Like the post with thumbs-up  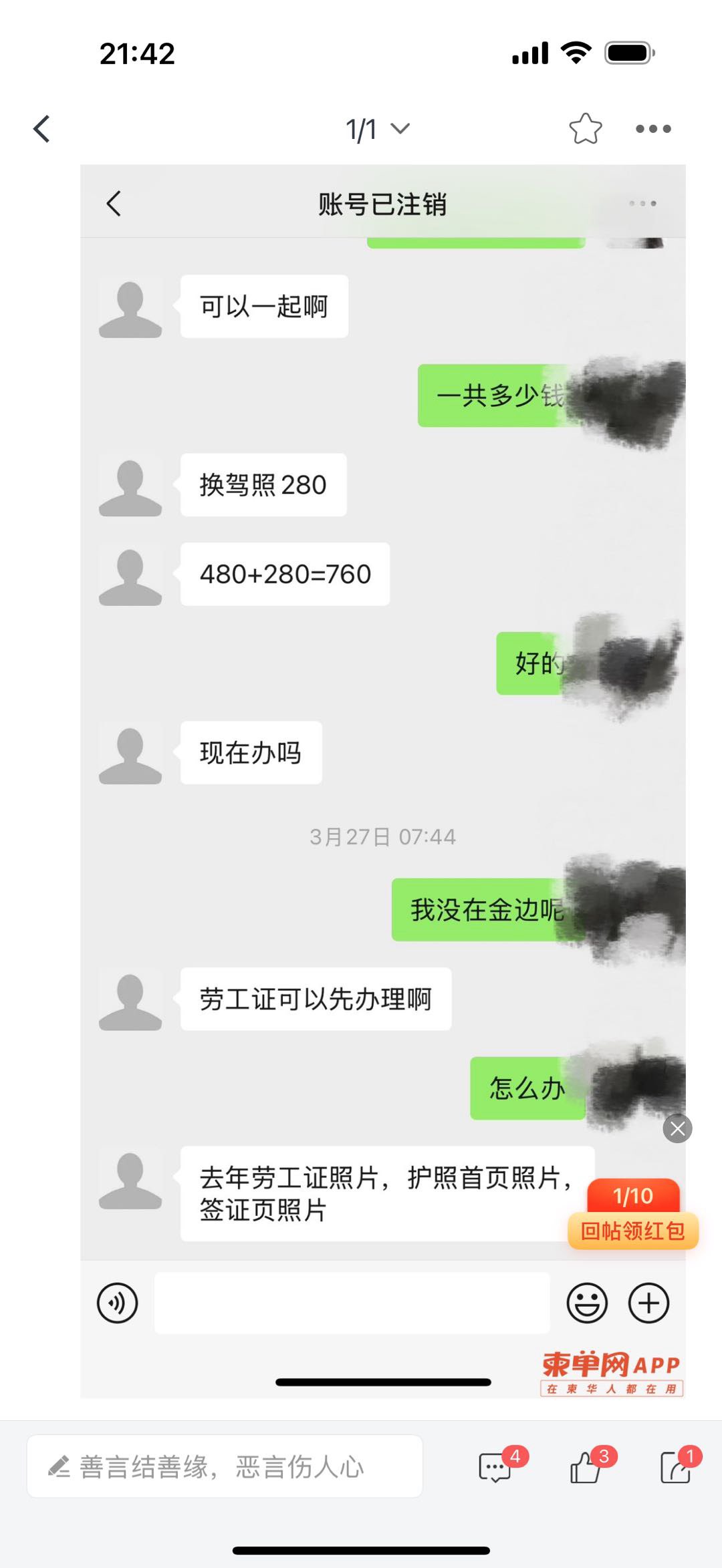(586, 1467)
